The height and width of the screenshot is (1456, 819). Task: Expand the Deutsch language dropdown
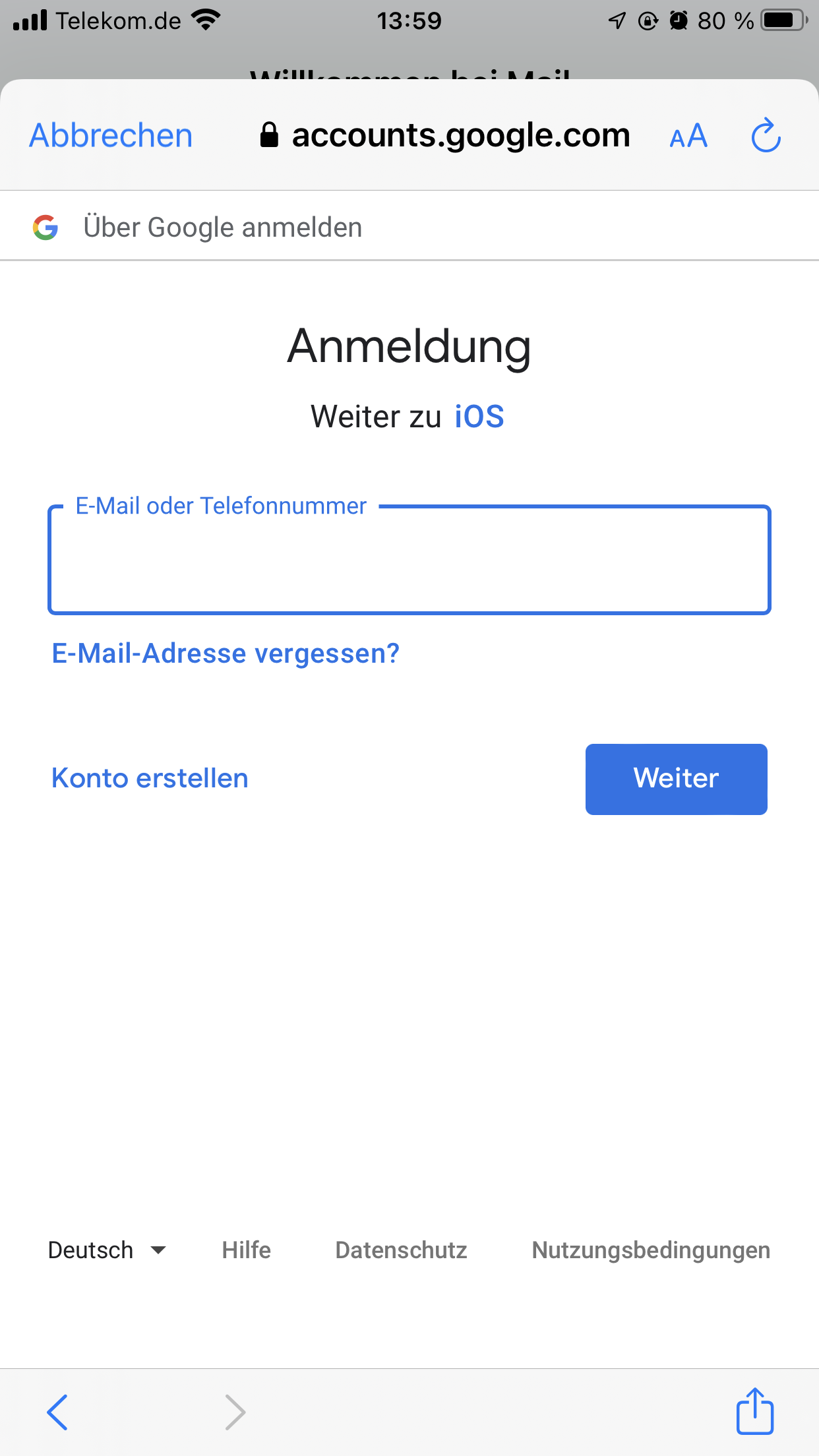pyautogui.click(x=107, y=1250)
